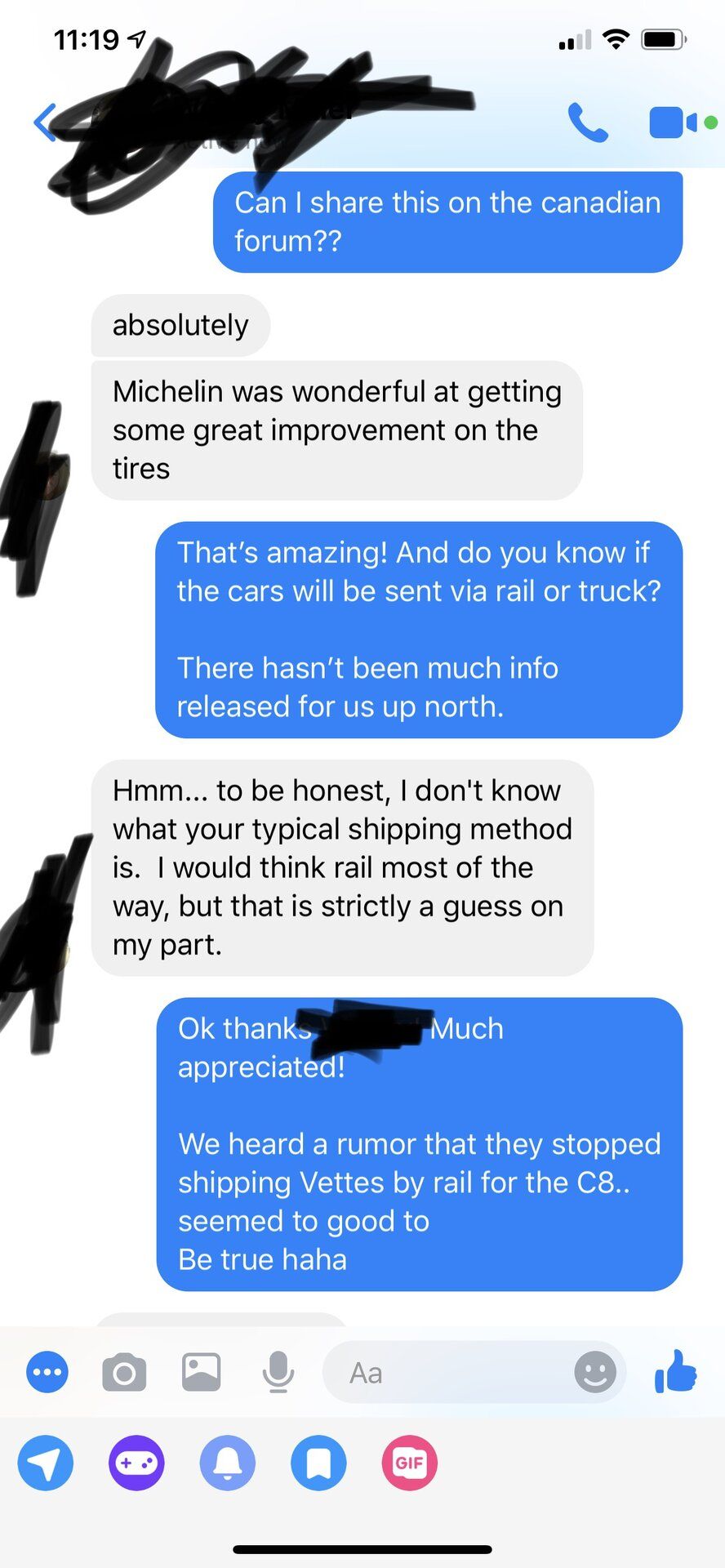Tap the microphone to record voice message

click(278, 1373)
